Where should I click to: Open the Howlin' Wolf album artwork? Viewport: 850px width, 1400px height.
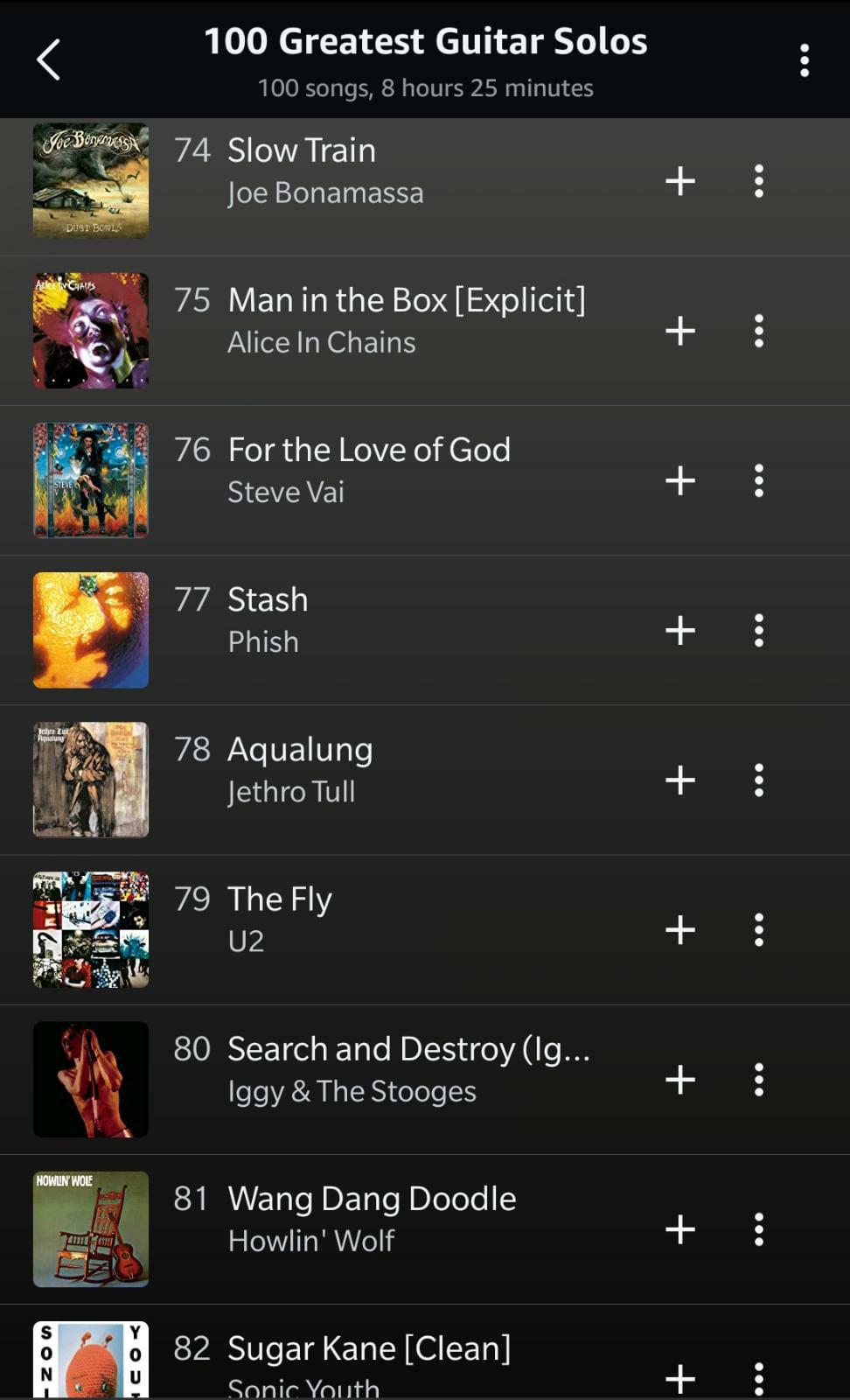(91, 1229)
